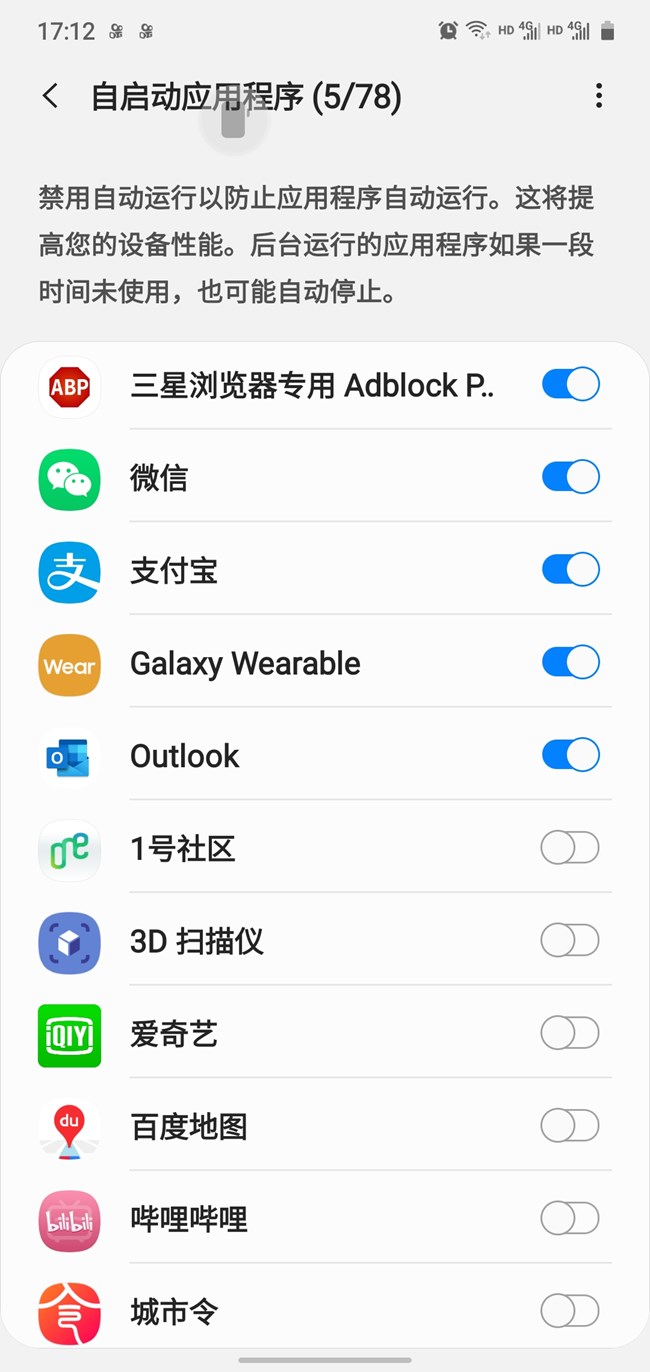Screen dimensions: 650x1372
Task: Go back from auto-start apps screen
Action: point(50,96)
